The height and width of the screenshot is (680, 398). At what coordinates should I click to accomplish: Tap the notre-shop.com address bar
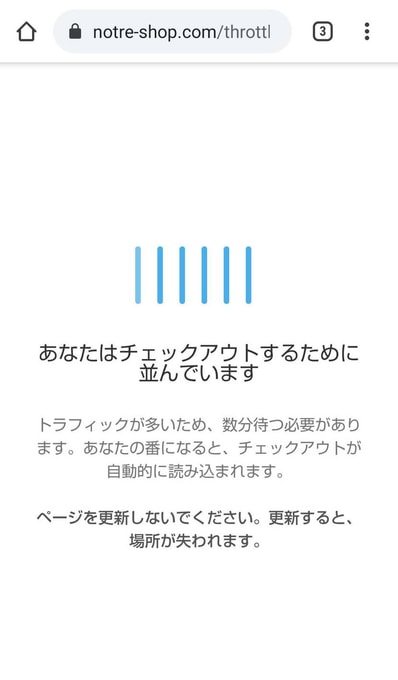[172, 32]
